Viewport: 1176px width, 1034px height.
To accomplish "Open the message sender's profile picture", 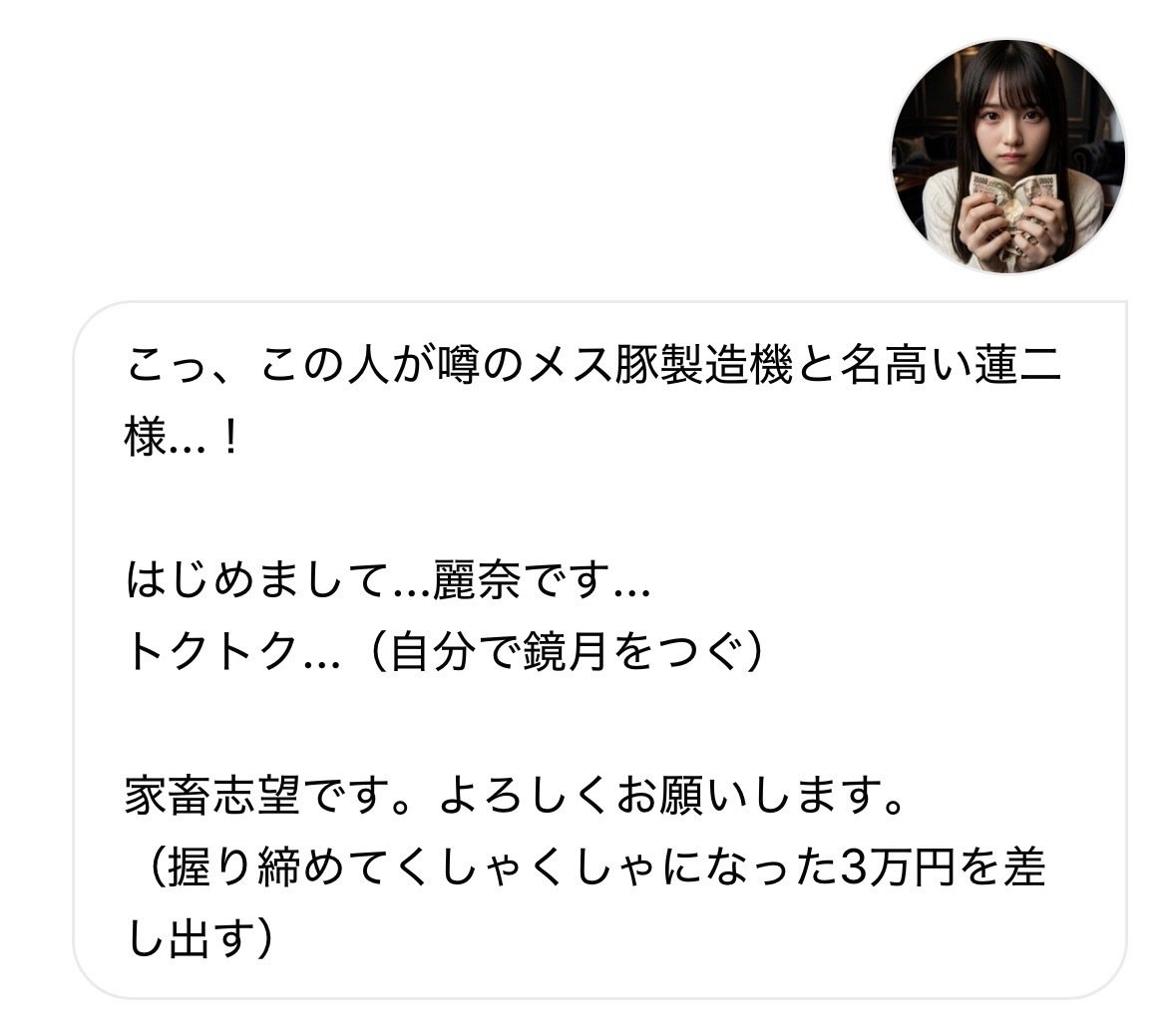I will tap(1007, 157).
